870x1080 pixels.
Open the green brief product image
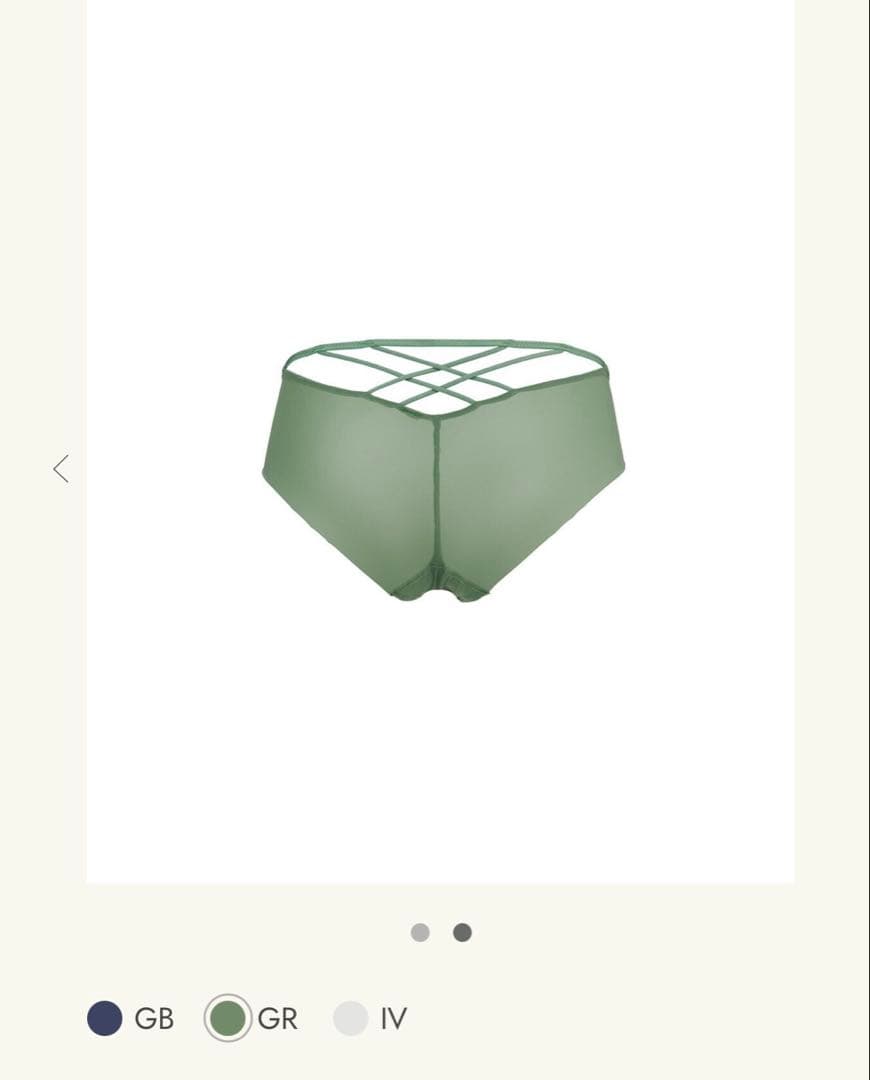click(x=443, y=470)
